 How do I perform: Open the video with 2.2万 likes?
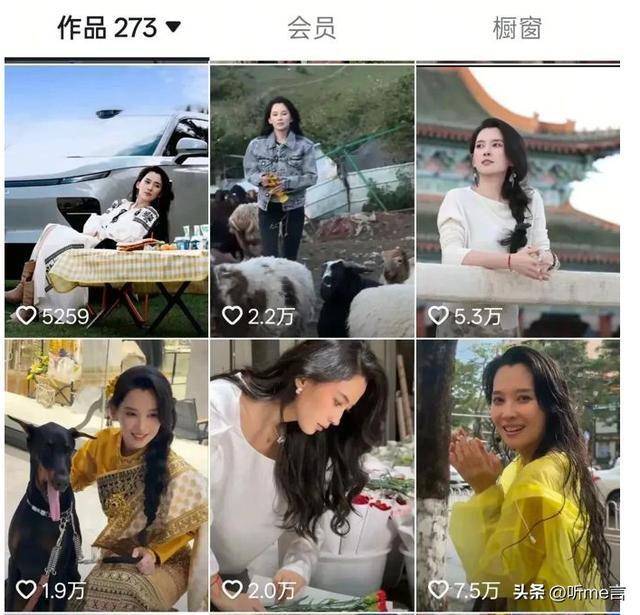pyautogui.click(x=311, y=200)
